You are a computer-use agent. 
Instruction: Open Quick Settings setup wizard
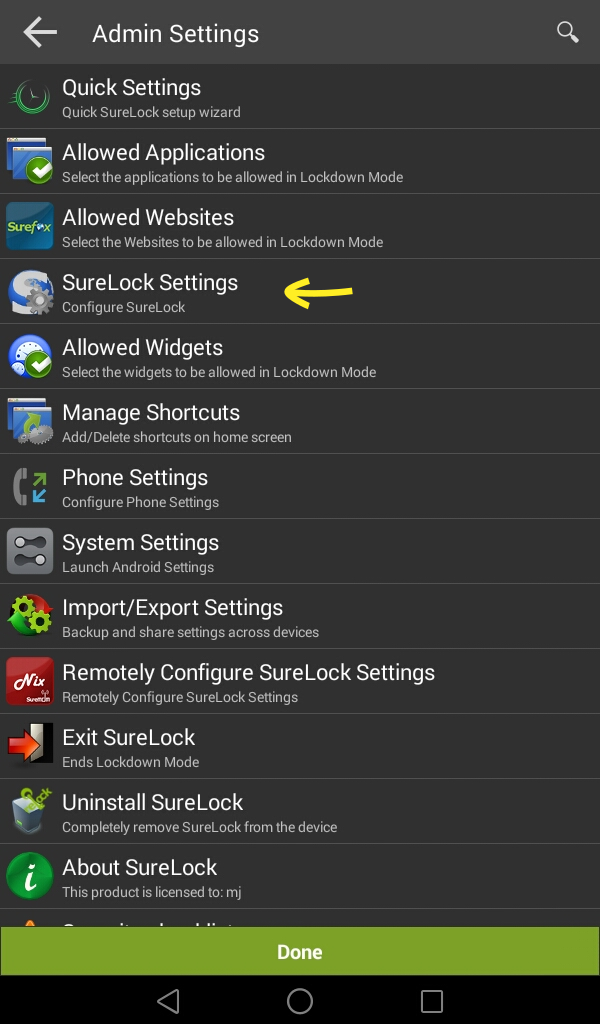pos(300,97)
